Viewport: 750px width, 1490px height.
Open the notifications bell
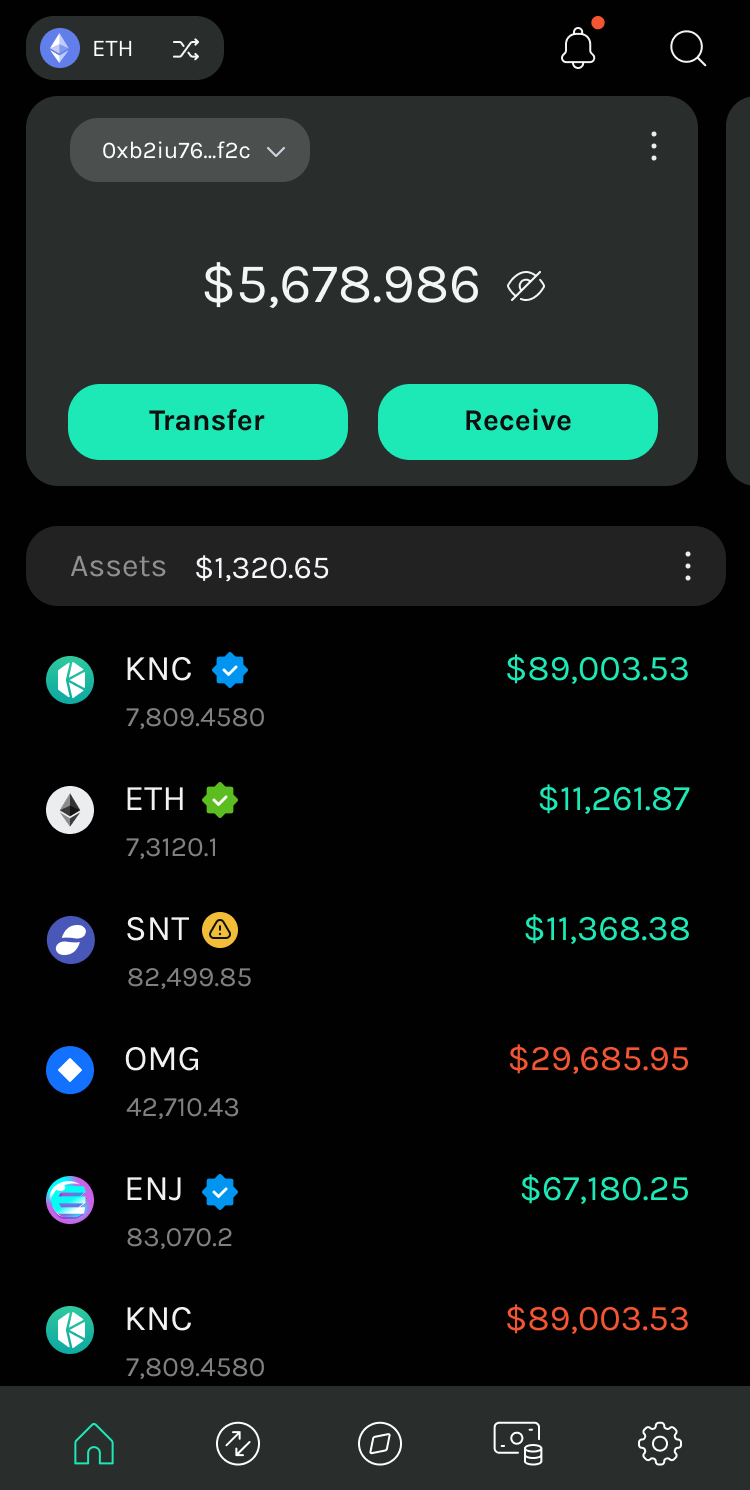tap(578, 48)
